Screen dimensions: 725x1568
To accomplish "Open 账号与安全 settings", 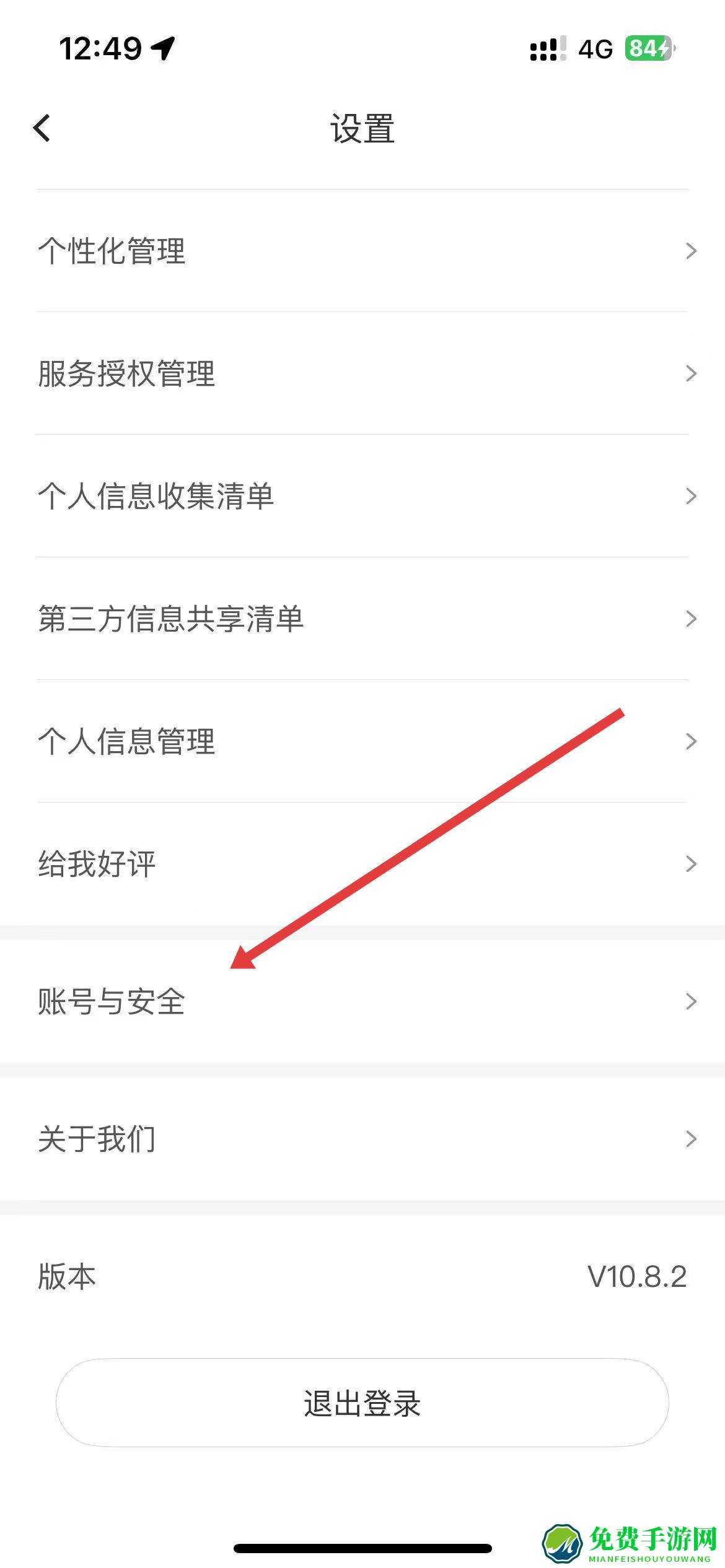I will 362,1001.
